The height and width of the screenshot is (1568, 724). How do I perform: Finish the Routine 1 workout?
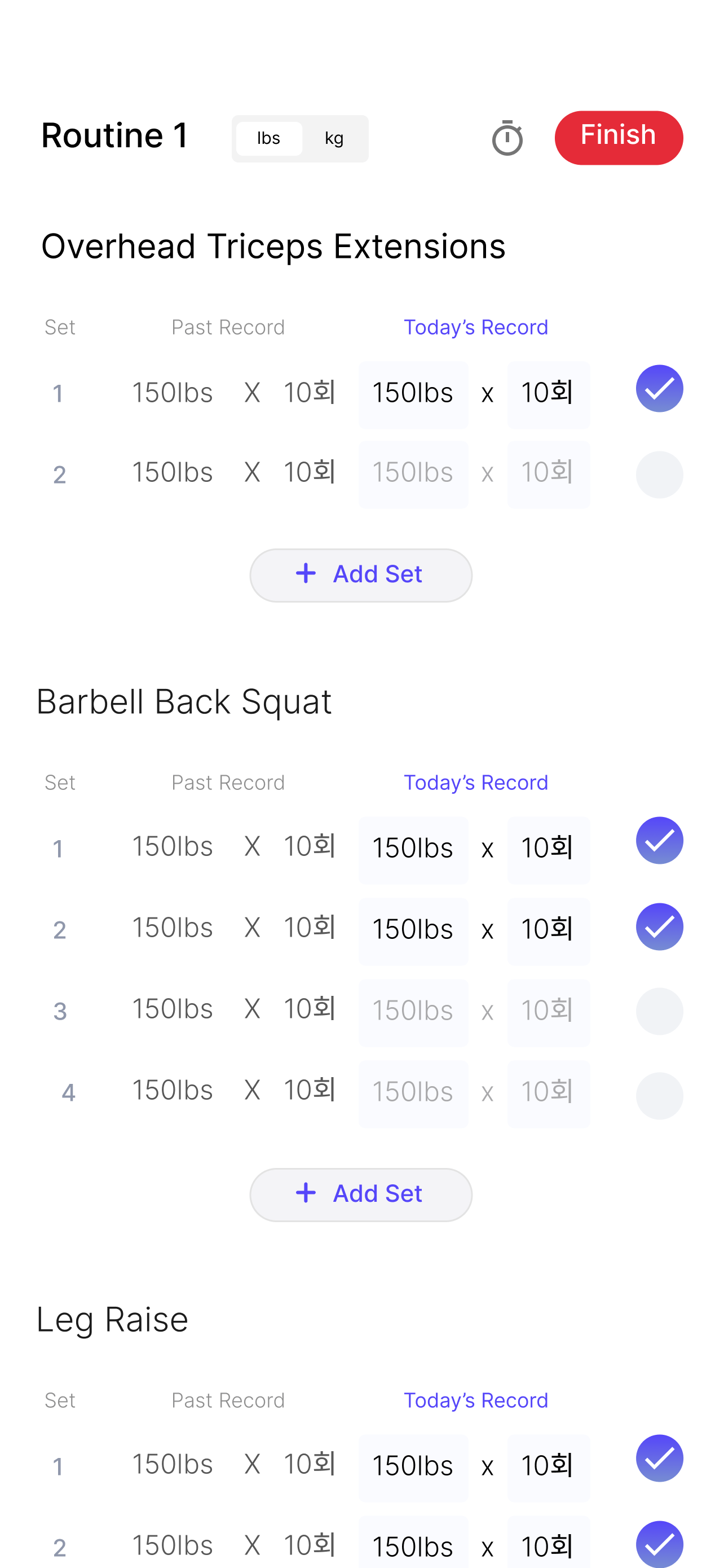(618, 138)
